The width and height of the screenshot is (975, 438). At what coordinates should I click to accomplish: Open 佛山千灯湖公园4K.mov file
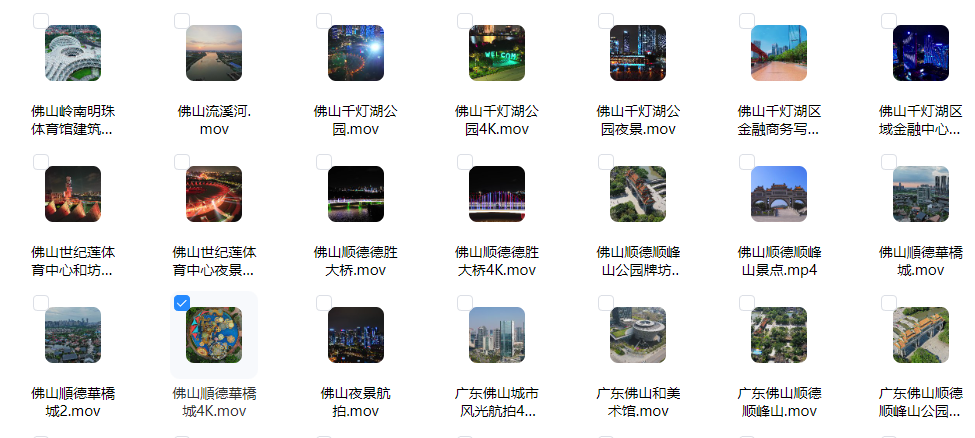[x=497, y=54]
